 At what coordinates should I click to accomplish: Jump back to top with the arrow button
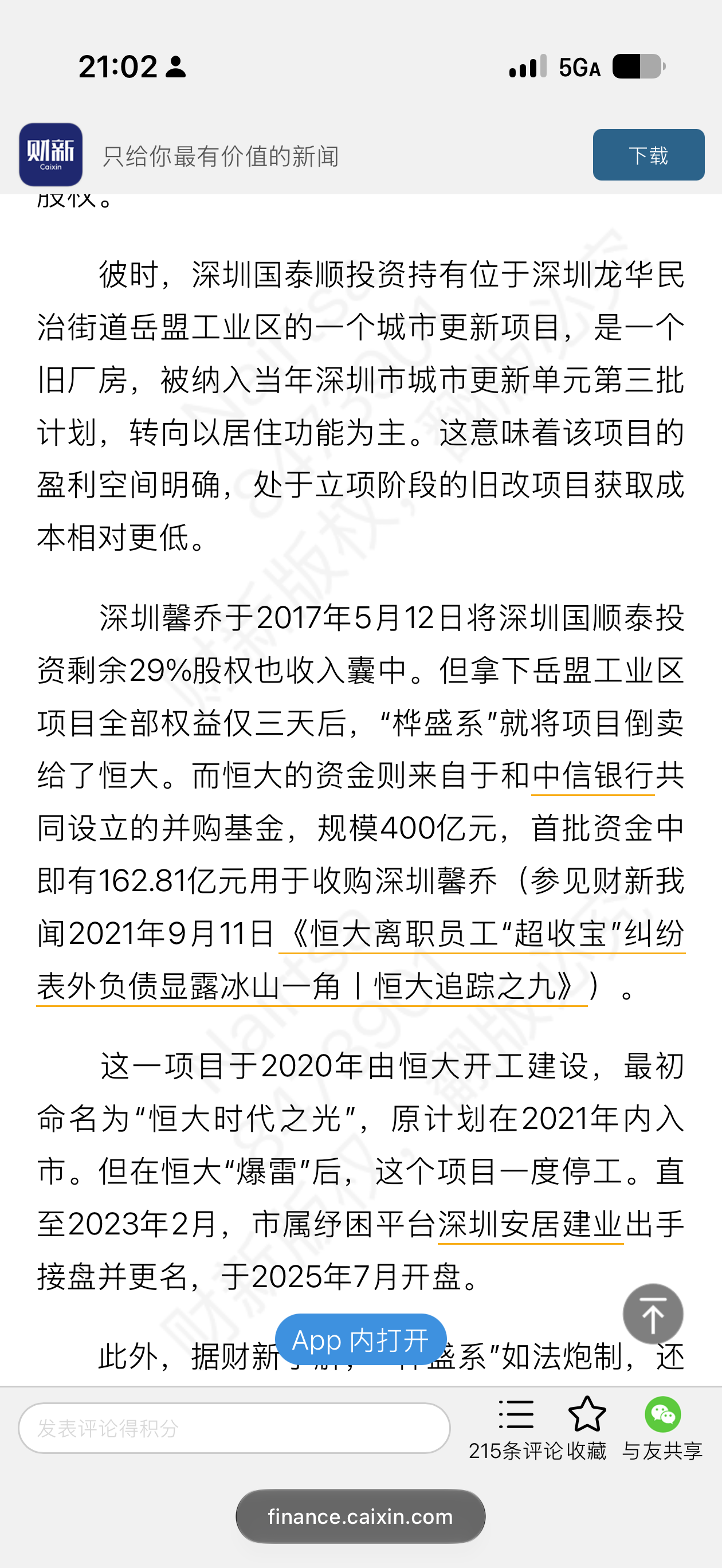coord(653,1314)
